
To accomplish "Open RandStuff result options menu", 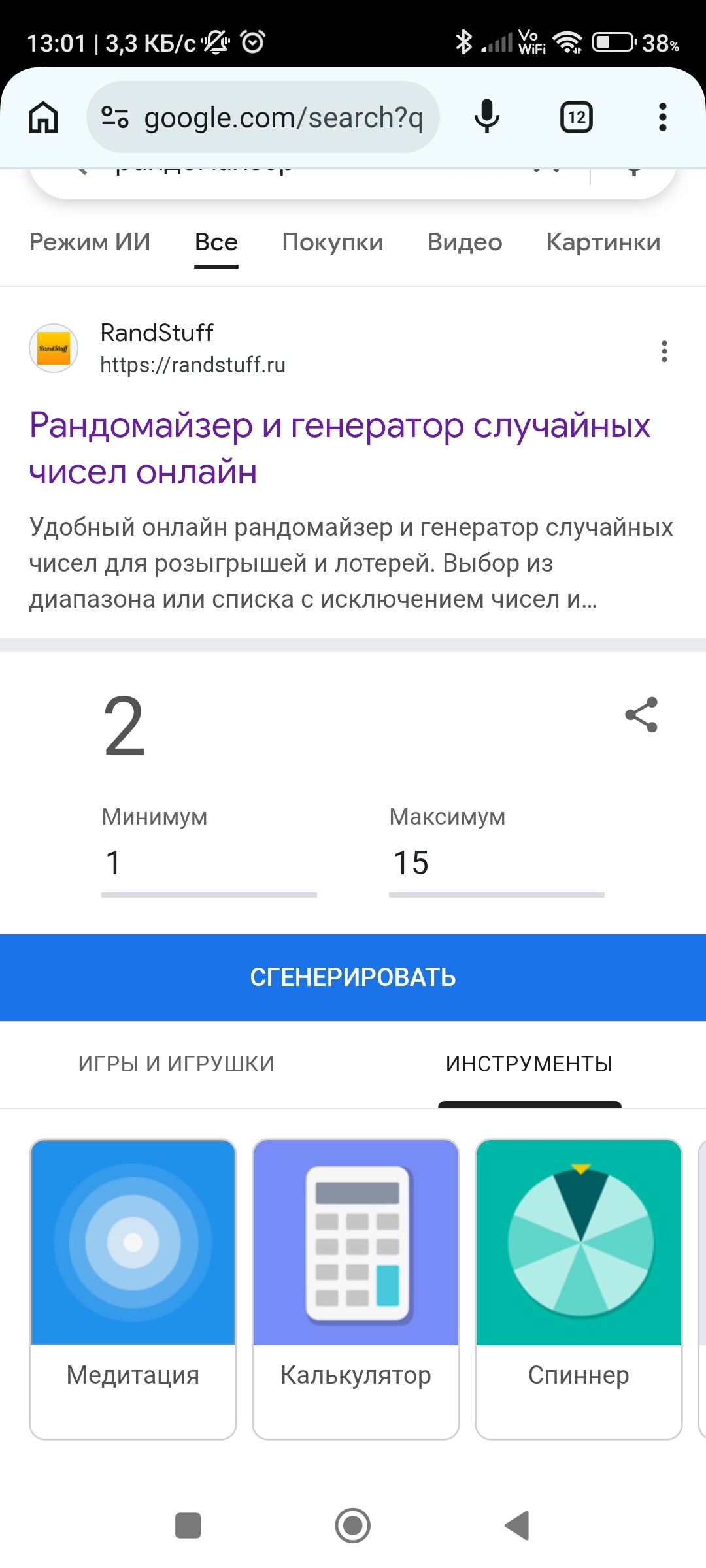I will pos(664,351).
